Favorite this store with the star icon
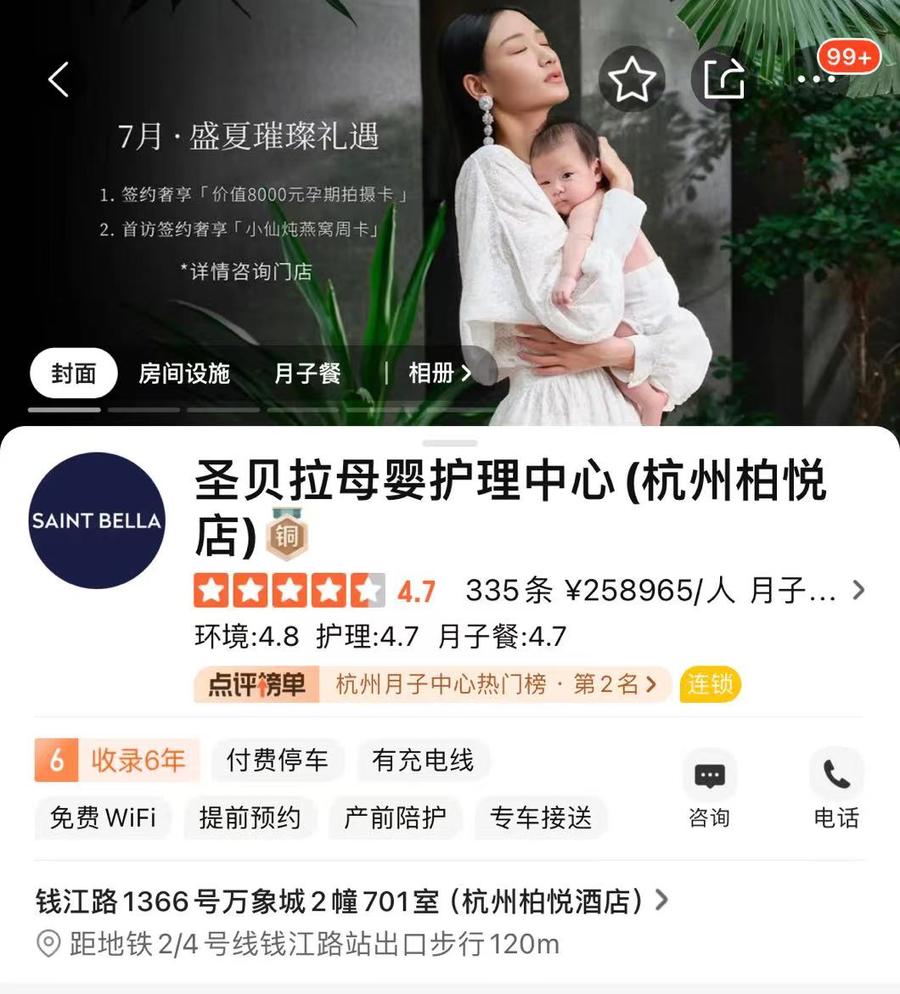Screen dimensions: 900x994 click(x=632, y=79)
